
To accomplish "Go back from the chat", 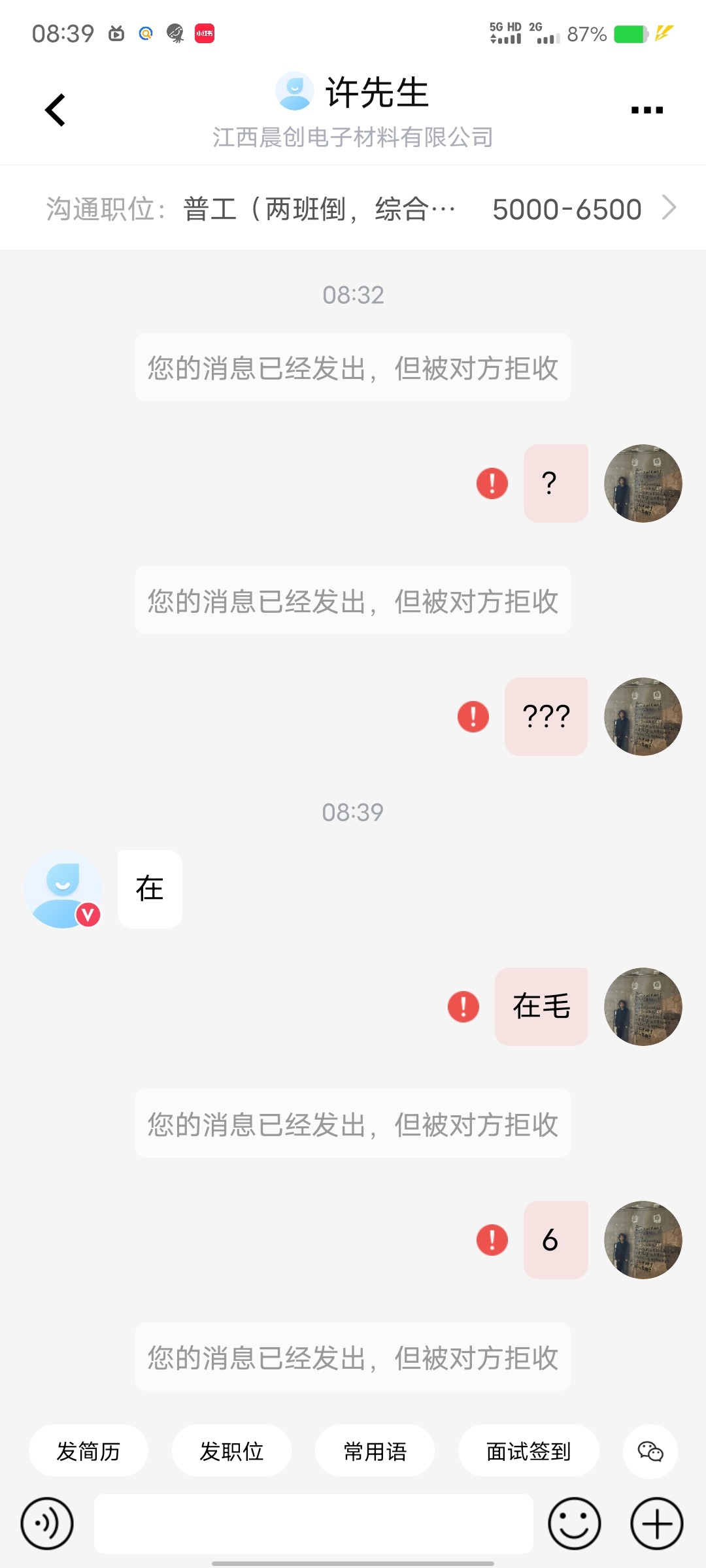I will (x=56, y=110).
